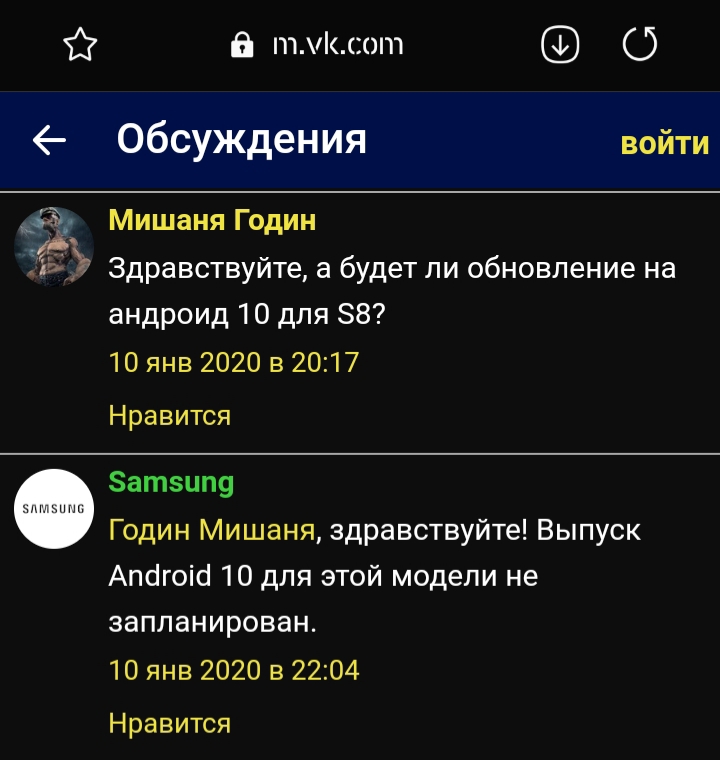Open Мишаня Годин's profile picture
Image resolution: width=720 pixels, height=760 pixels.
click(x=54, y=246)
